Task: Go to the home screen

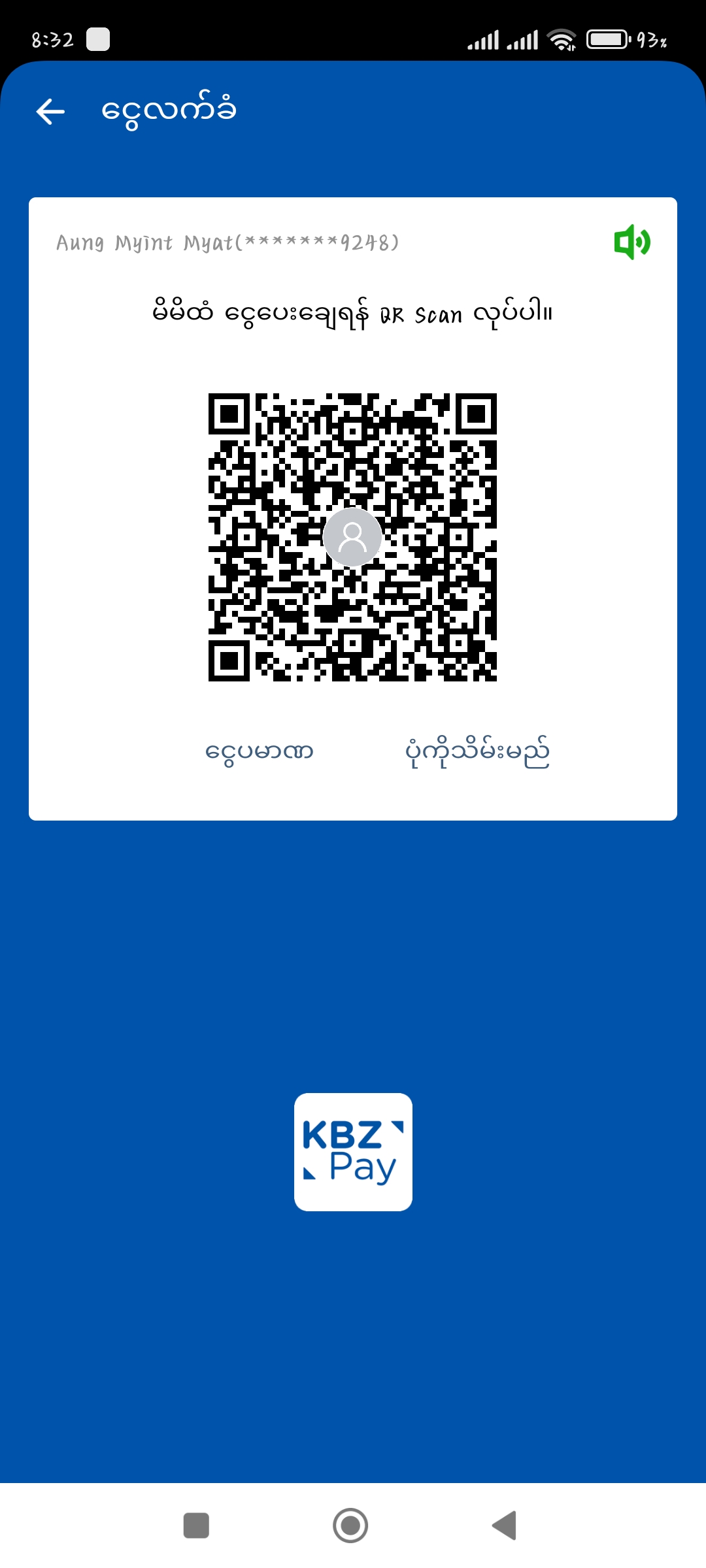Action: click(350, 1526)
